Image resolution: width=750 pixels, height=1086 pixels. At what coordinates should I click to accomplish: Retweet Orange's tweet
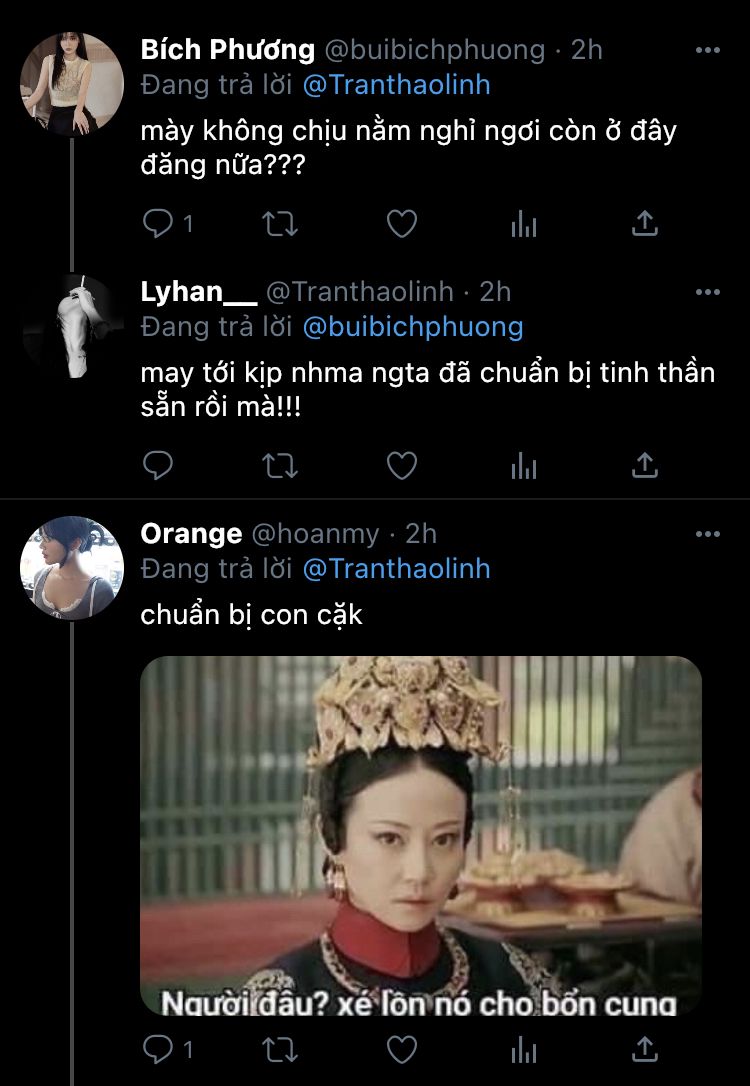pyautogui.click(x=279, y=1048)
